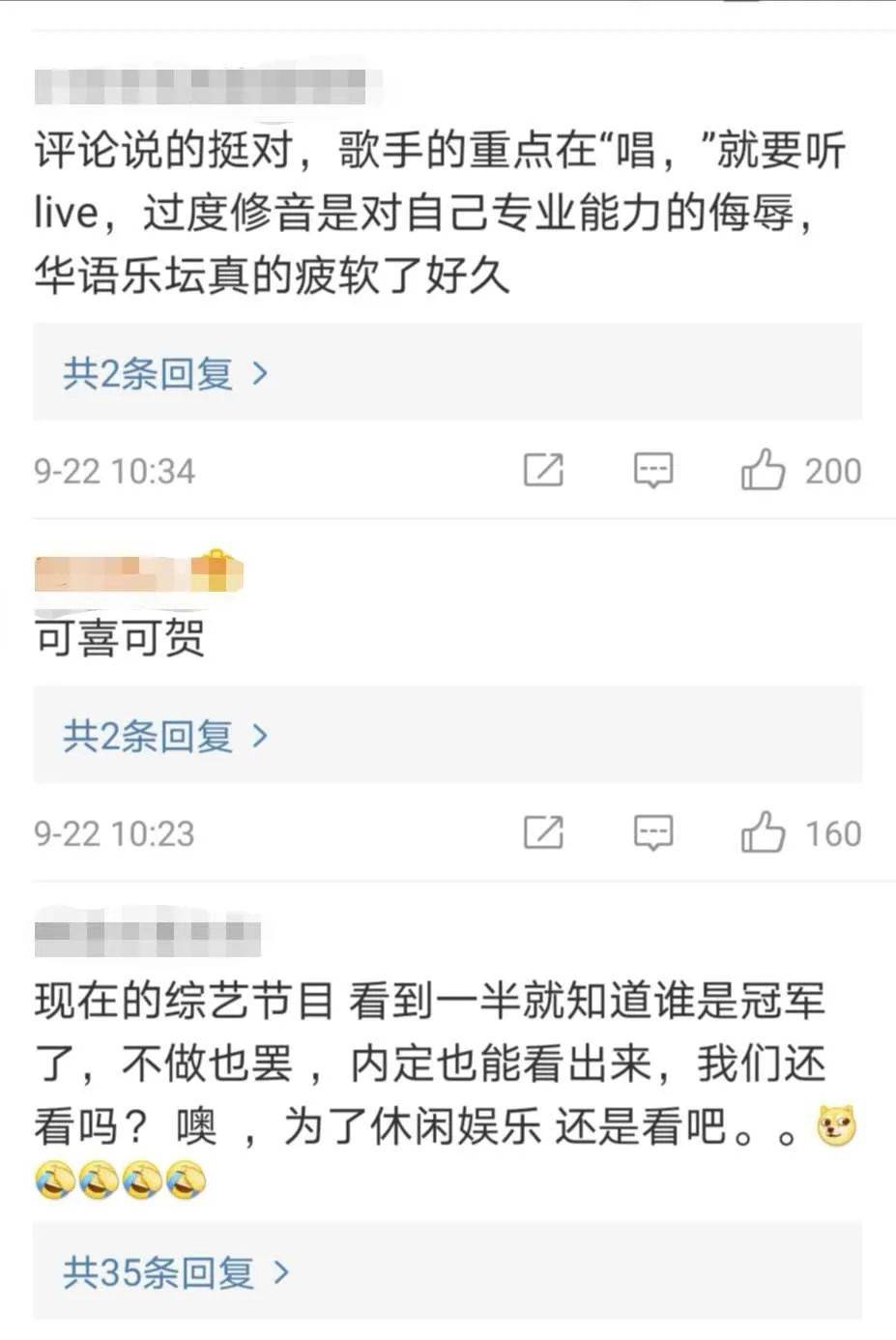Like the 可喜可贺 comment
This screenshot has height=1340, width=896.
[763, 833]
